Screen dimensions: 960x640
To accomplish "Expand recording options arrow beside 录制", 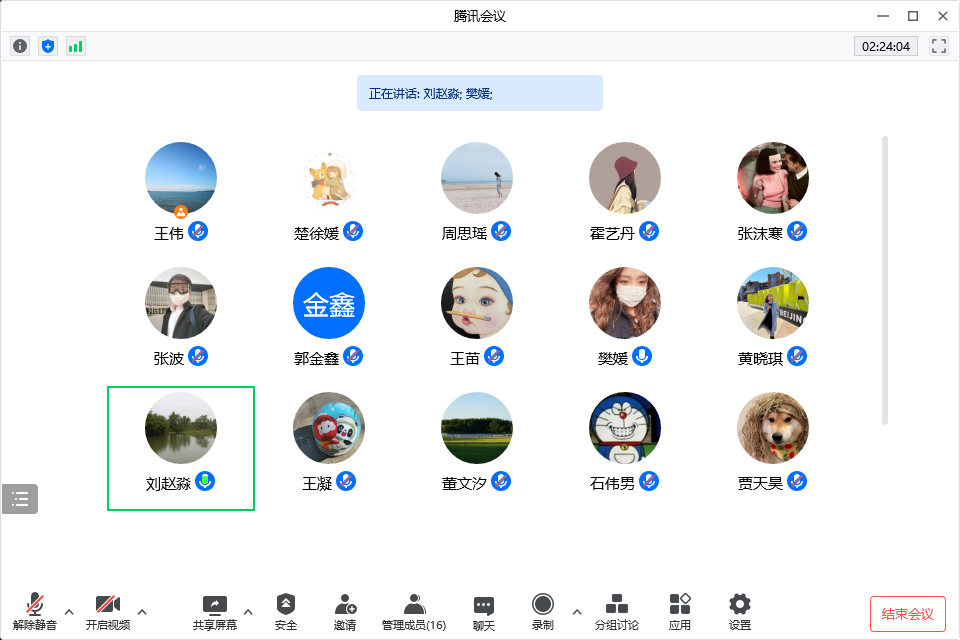I will 576,611.
